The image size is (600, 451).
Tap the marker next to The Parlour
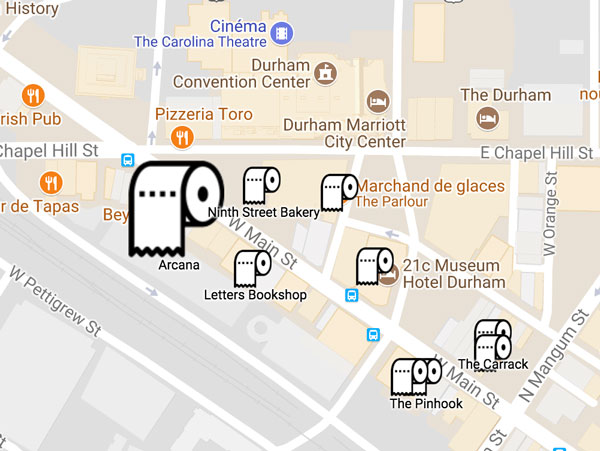(339, 190)
